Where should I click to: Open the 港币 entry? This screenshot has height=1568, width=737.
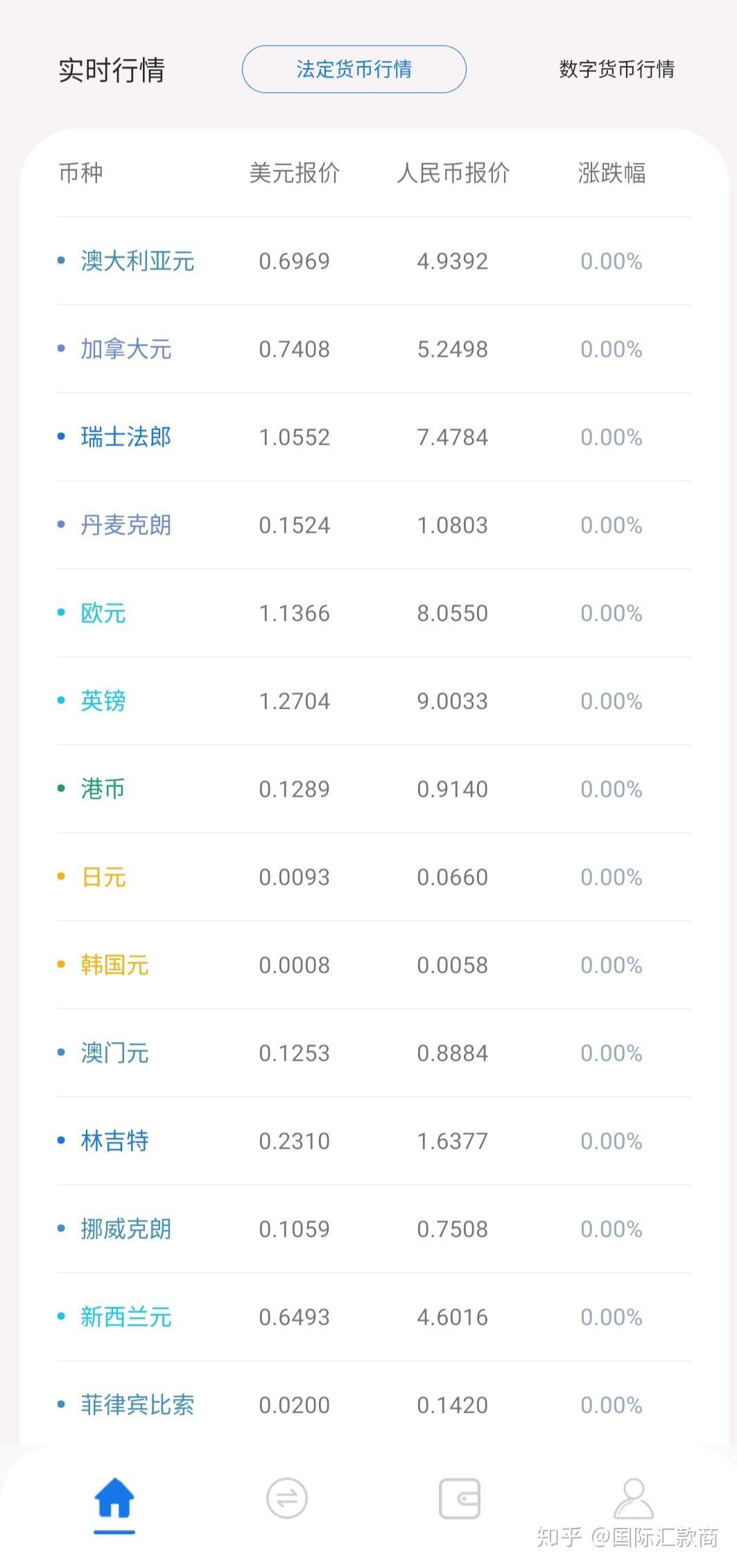pos(101,789)
